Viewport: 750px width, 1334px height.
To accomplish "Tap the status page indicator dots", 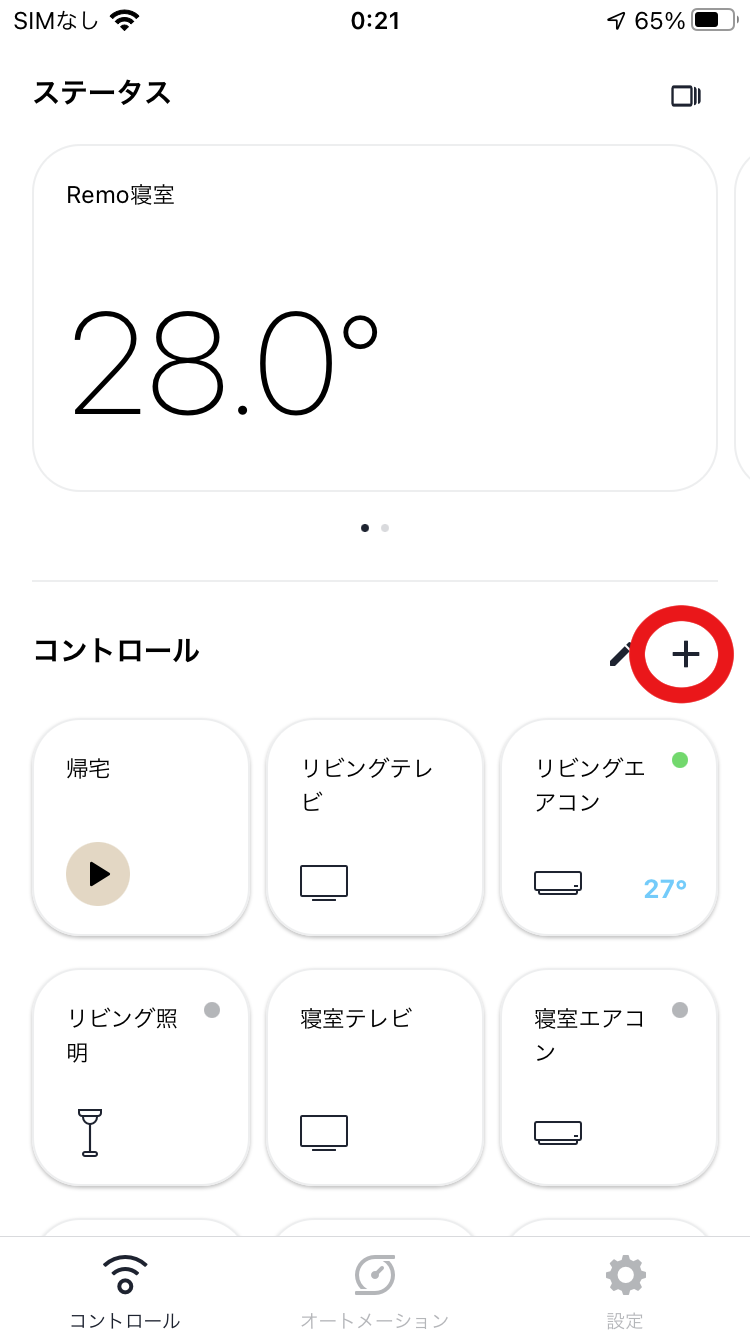I will click(x=375, y=528).
